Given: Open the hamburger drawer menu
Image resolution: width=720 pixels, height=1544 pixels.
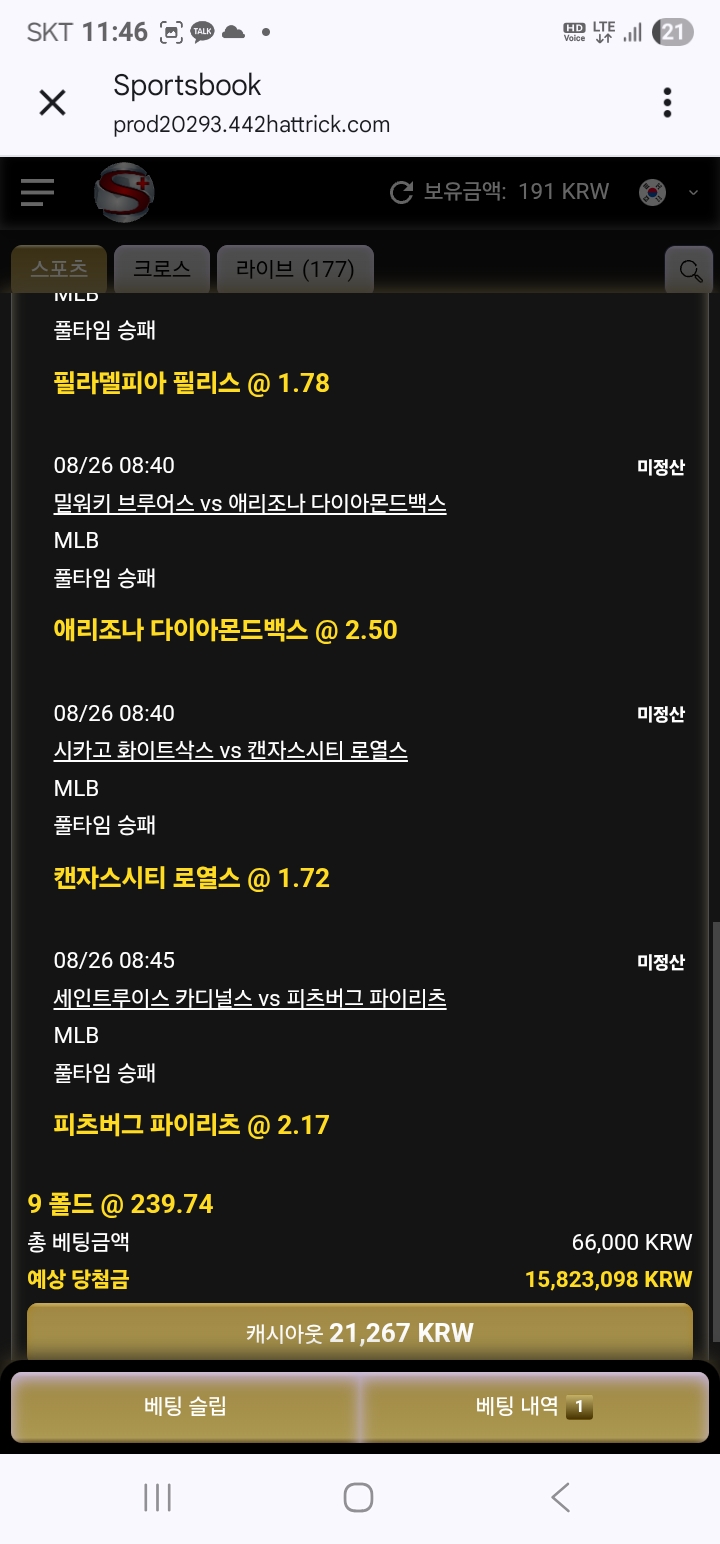Looking at the screenshot, I should pos(38,191).
